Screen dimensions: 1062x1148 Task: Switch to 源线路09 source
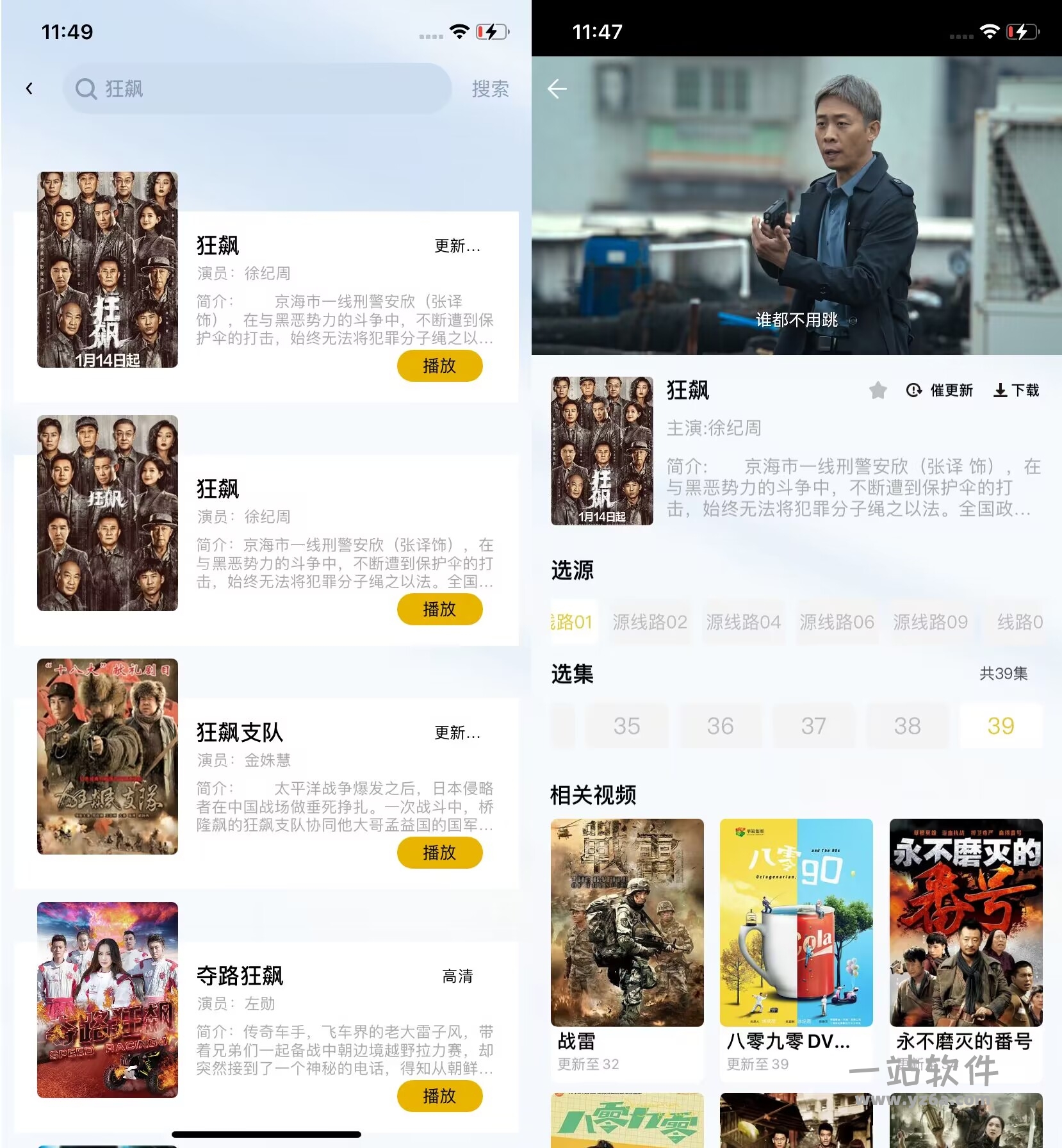(x=930, y=621)
